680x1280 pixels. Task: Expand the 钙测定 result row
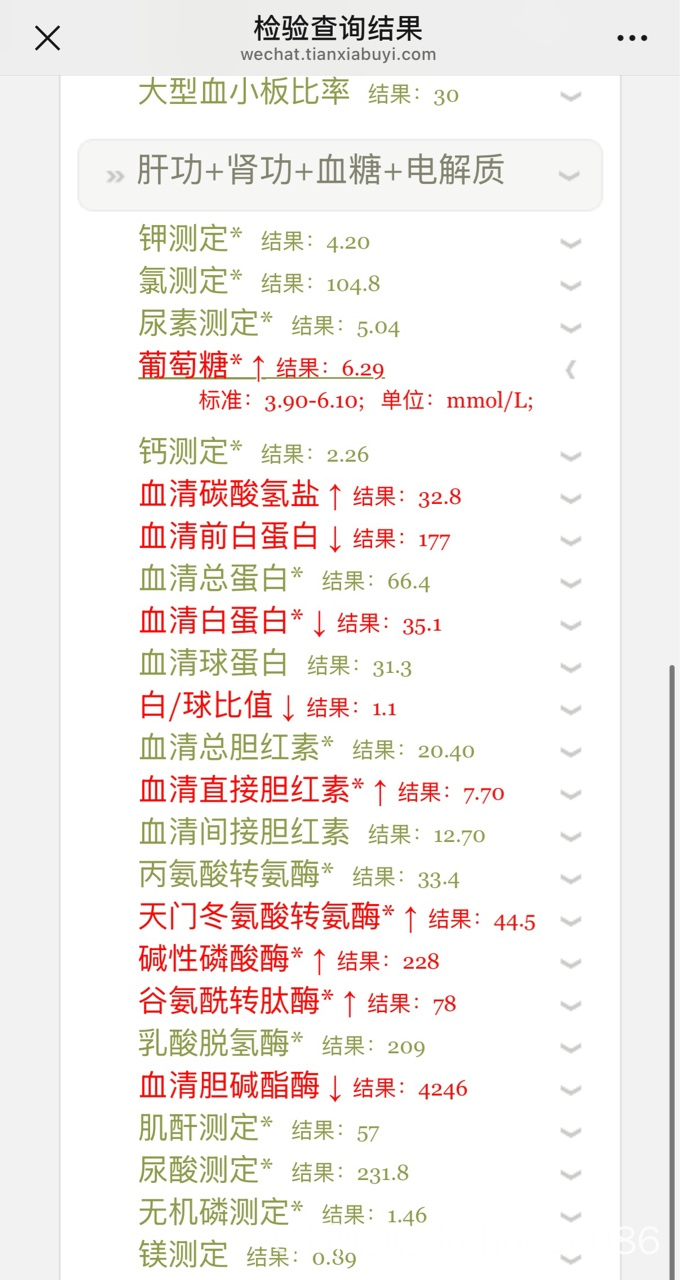570,455
